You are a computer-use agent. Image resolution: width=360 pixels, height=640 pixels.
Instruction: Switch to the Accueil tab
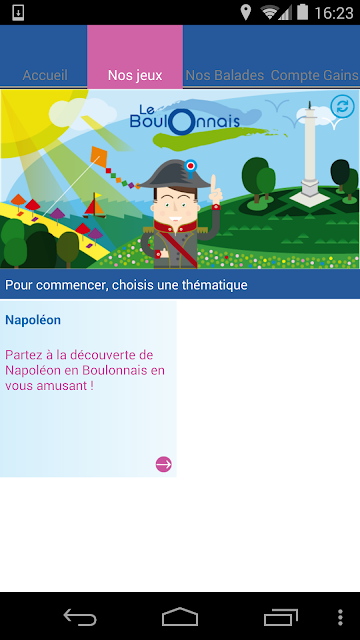44,57
